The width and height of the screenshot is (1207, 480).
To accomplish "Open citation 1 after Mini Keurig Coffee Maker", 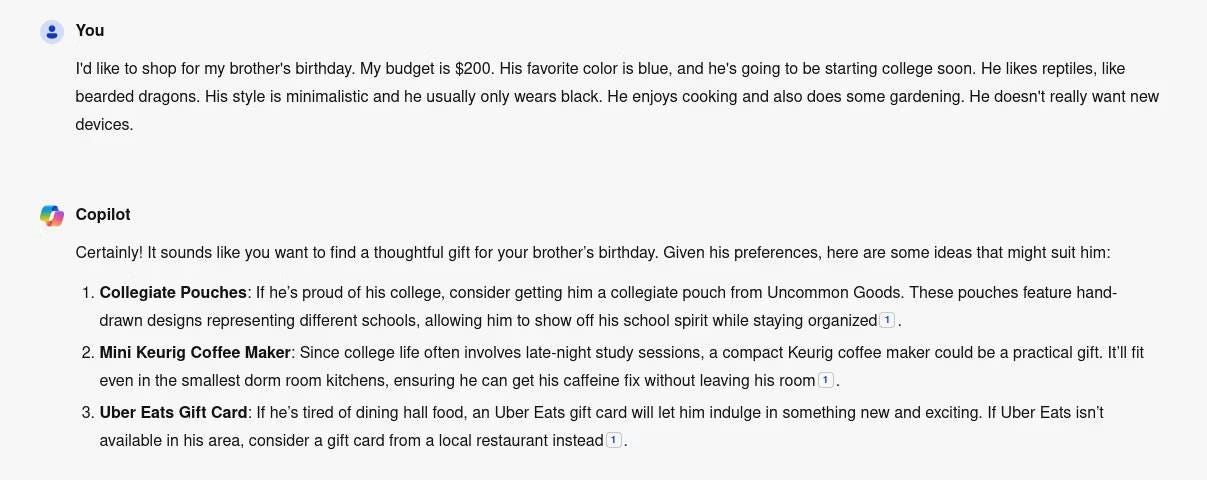I will [x=825, y=380].
